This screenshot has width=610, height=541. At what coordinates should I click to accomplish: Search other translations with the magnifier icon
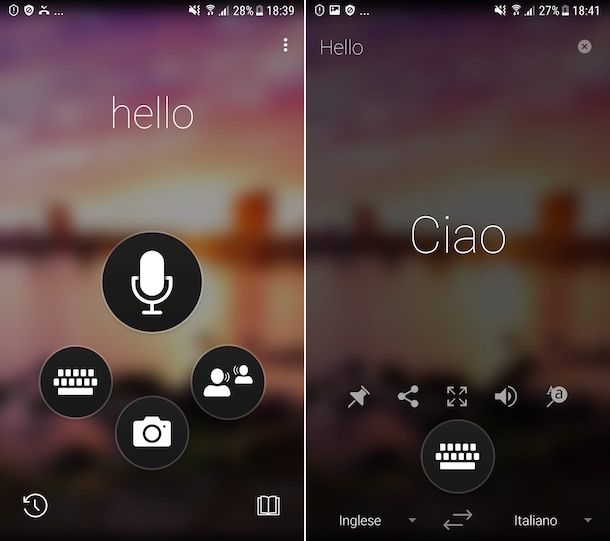557,396
